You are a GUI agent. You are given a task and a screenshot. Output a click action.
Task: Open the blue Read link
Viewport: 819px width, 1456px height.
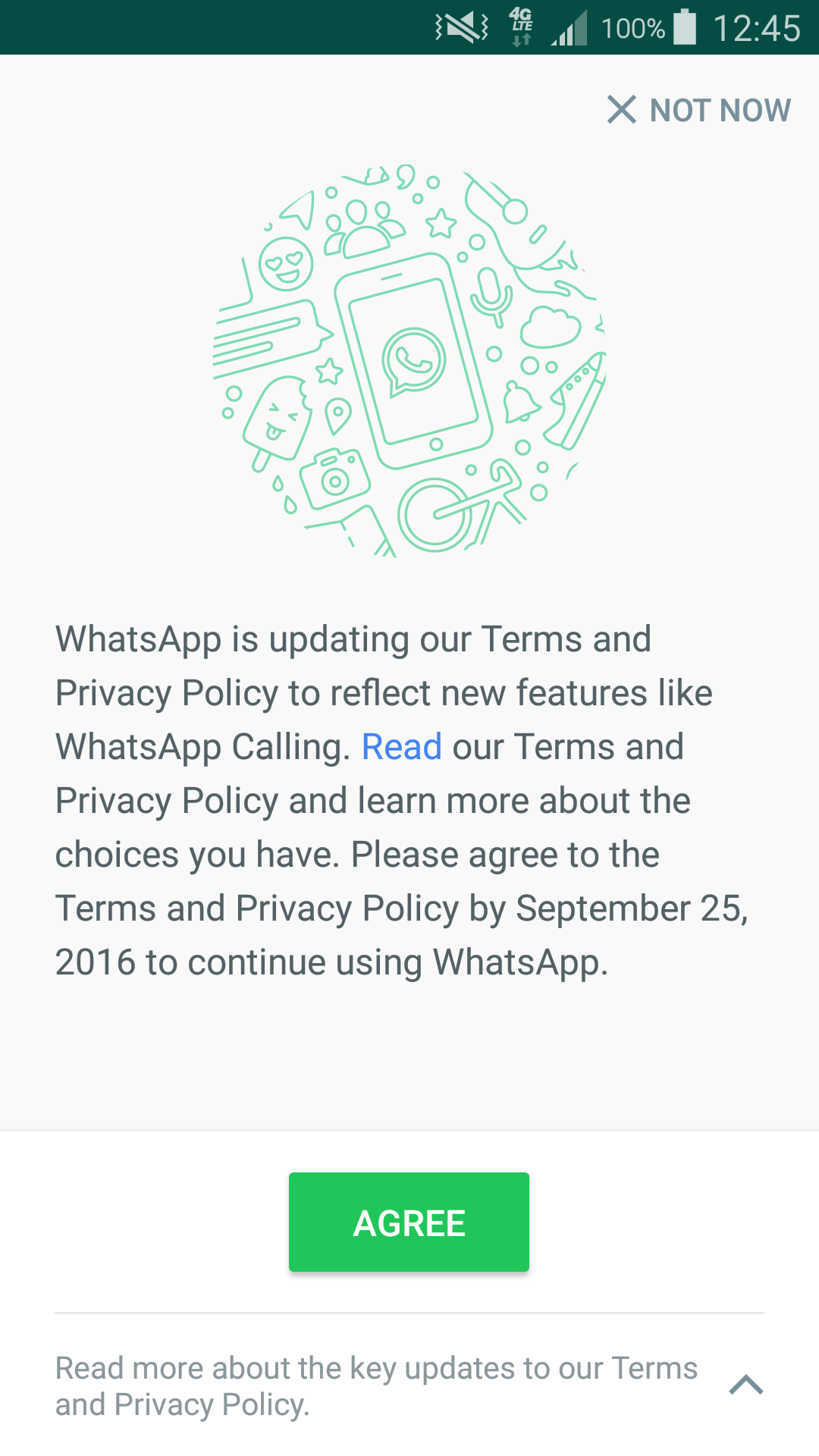(401, 747)
